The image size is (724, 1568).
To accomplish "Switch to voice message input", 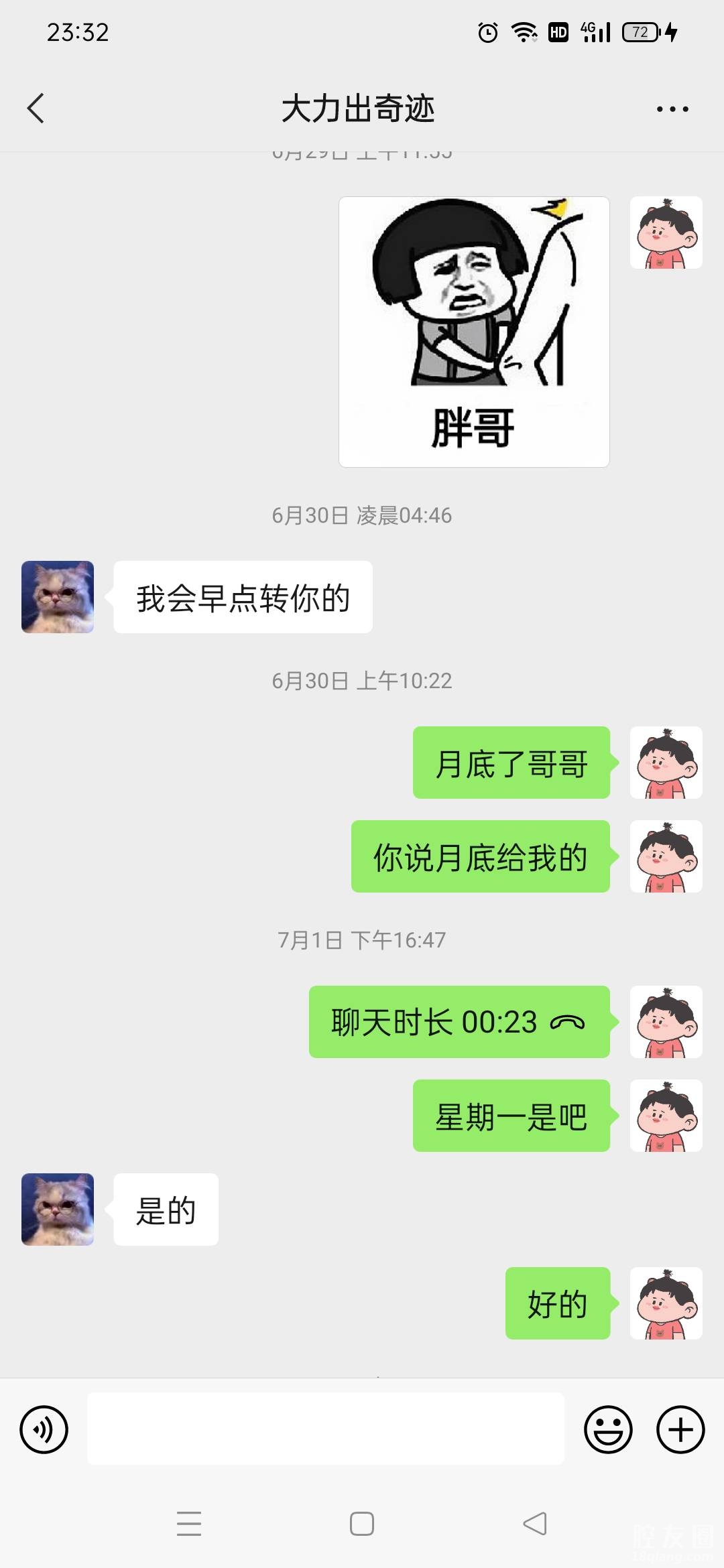I will tap(44, 1429).
